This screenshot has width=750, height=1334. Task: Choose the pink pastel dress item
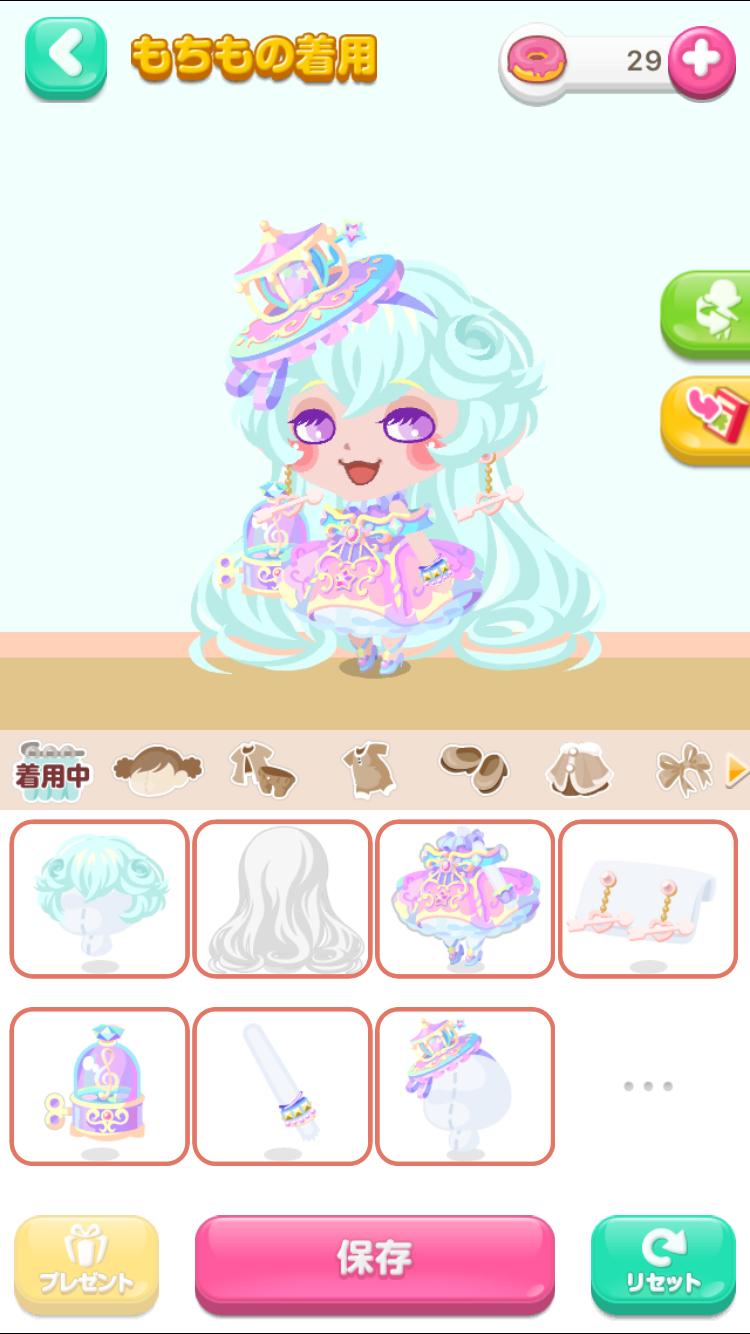click(465, 898)
